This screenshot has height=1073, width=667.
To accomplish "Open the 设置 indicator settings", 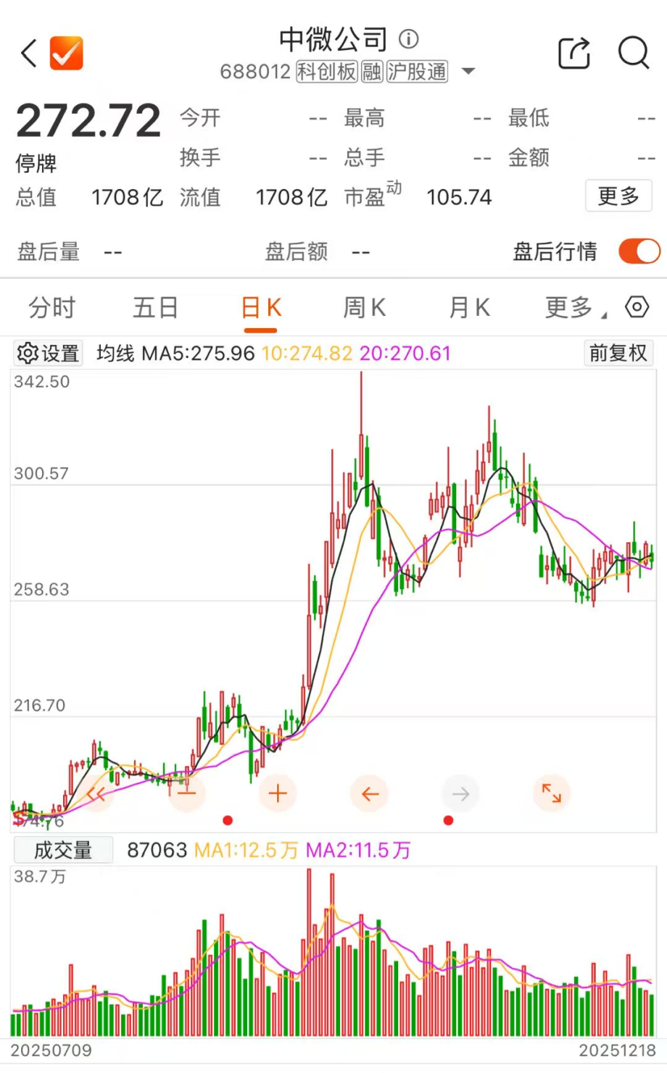I will point(48,353).
